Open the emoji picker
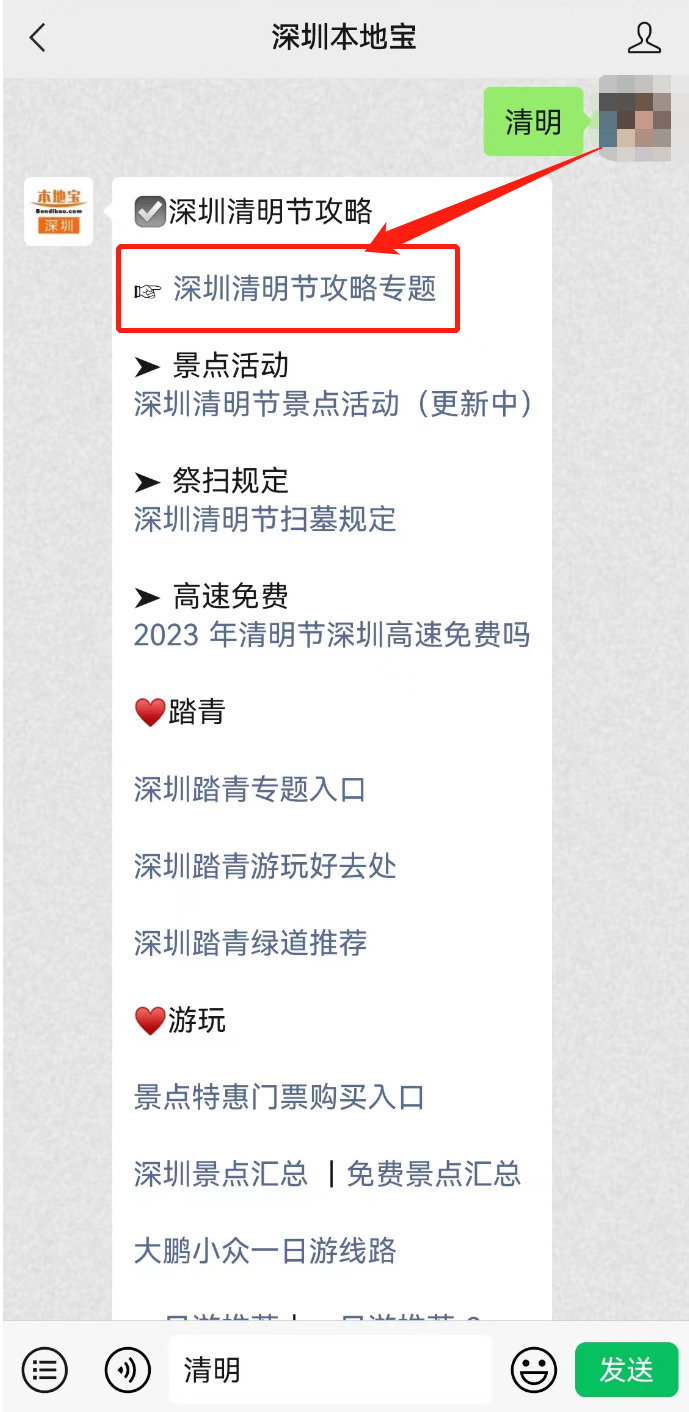The image size is (689, 1412). [x=534, y=1370]
